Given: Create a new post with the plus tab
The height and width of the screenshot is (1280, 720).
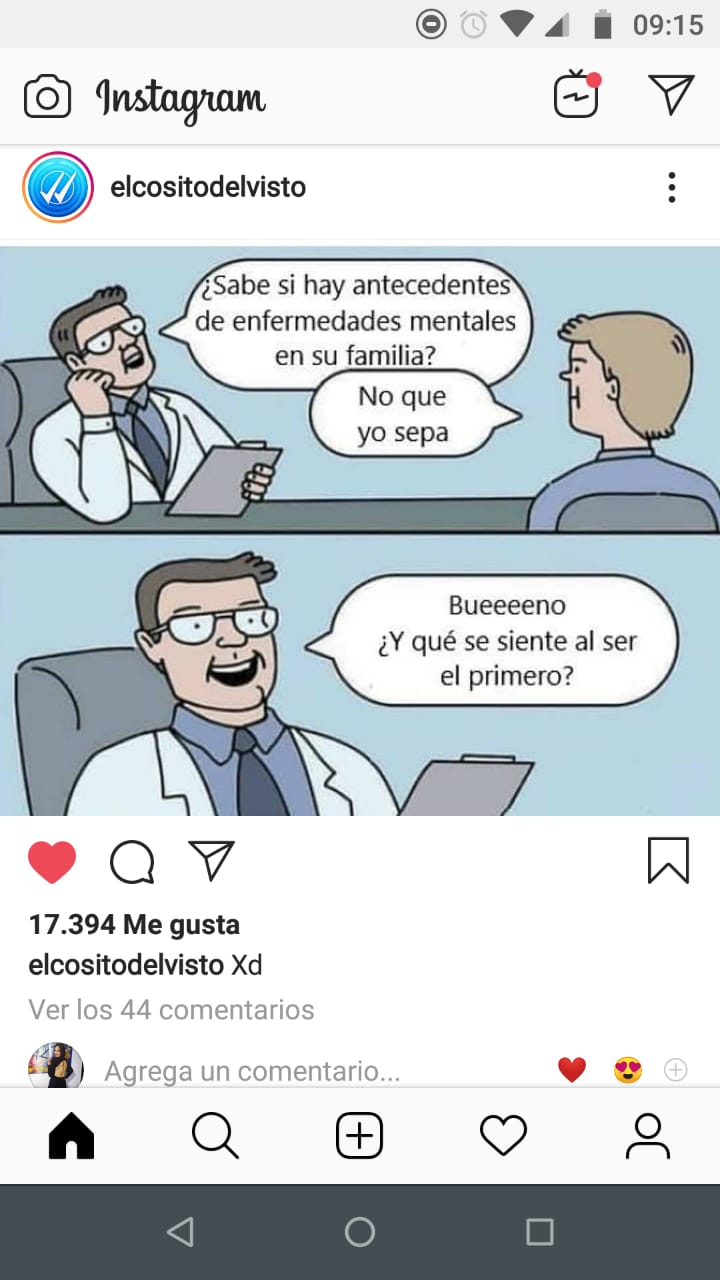Looking at the screenshot, I should coord(359,1136).
